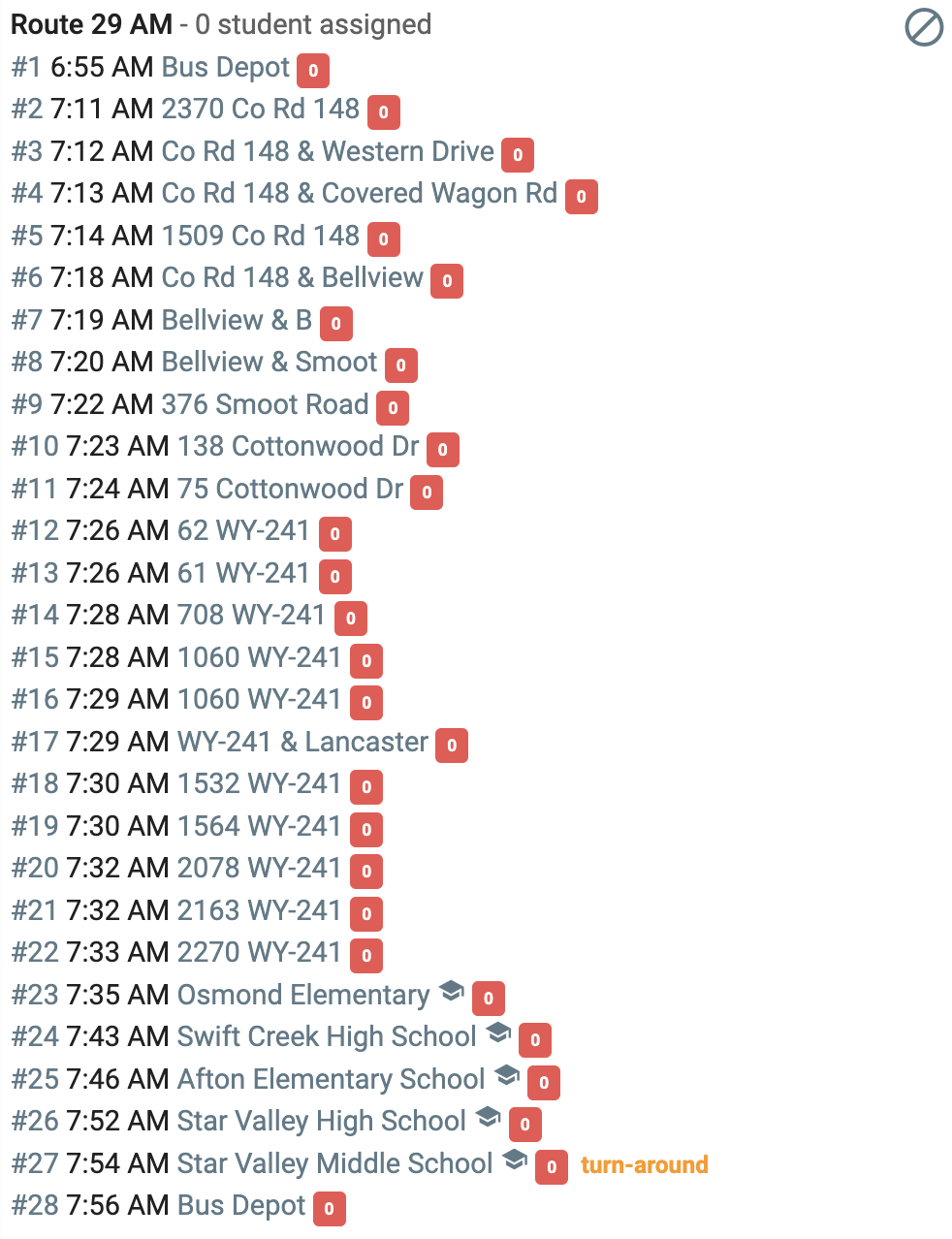
Task: View Star Valley High School stop
Action: 322,1121
